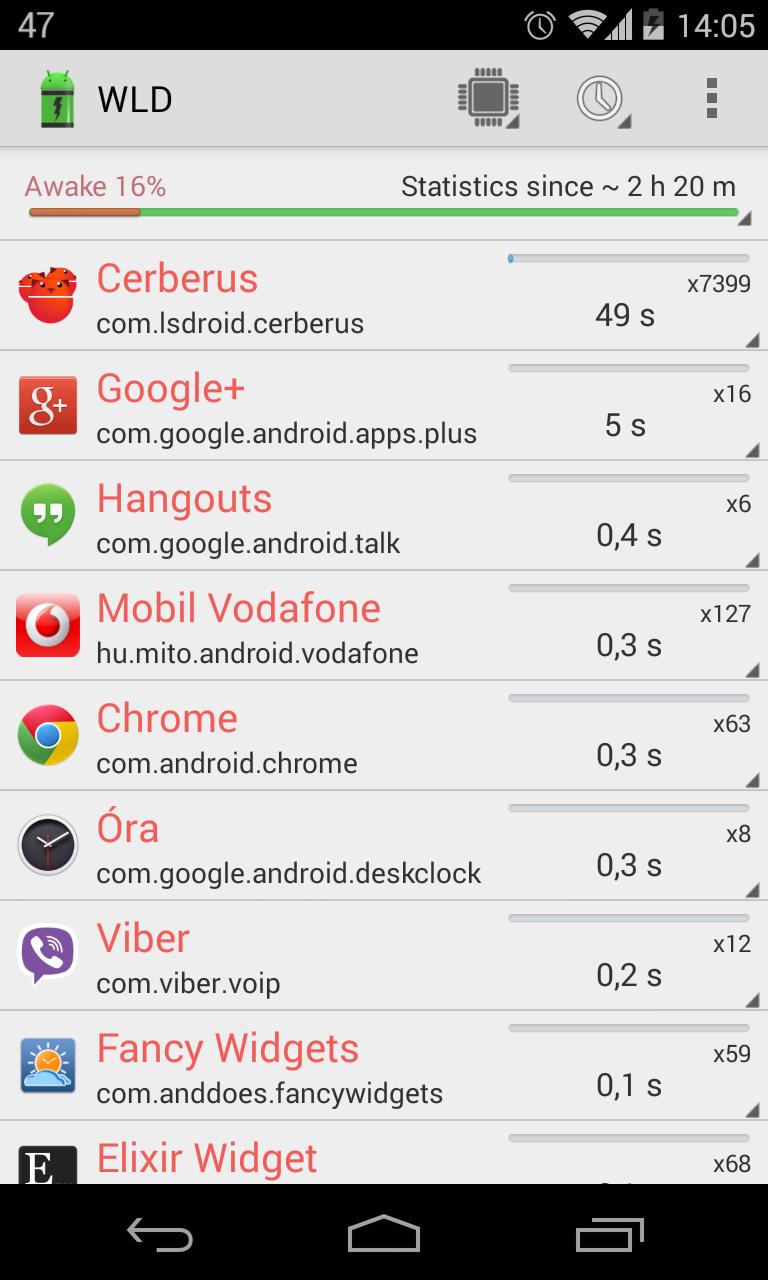Viewport: 768px width, 1280px height.
Task: Open the clock time-range dropdown
Action: (603, 99)
